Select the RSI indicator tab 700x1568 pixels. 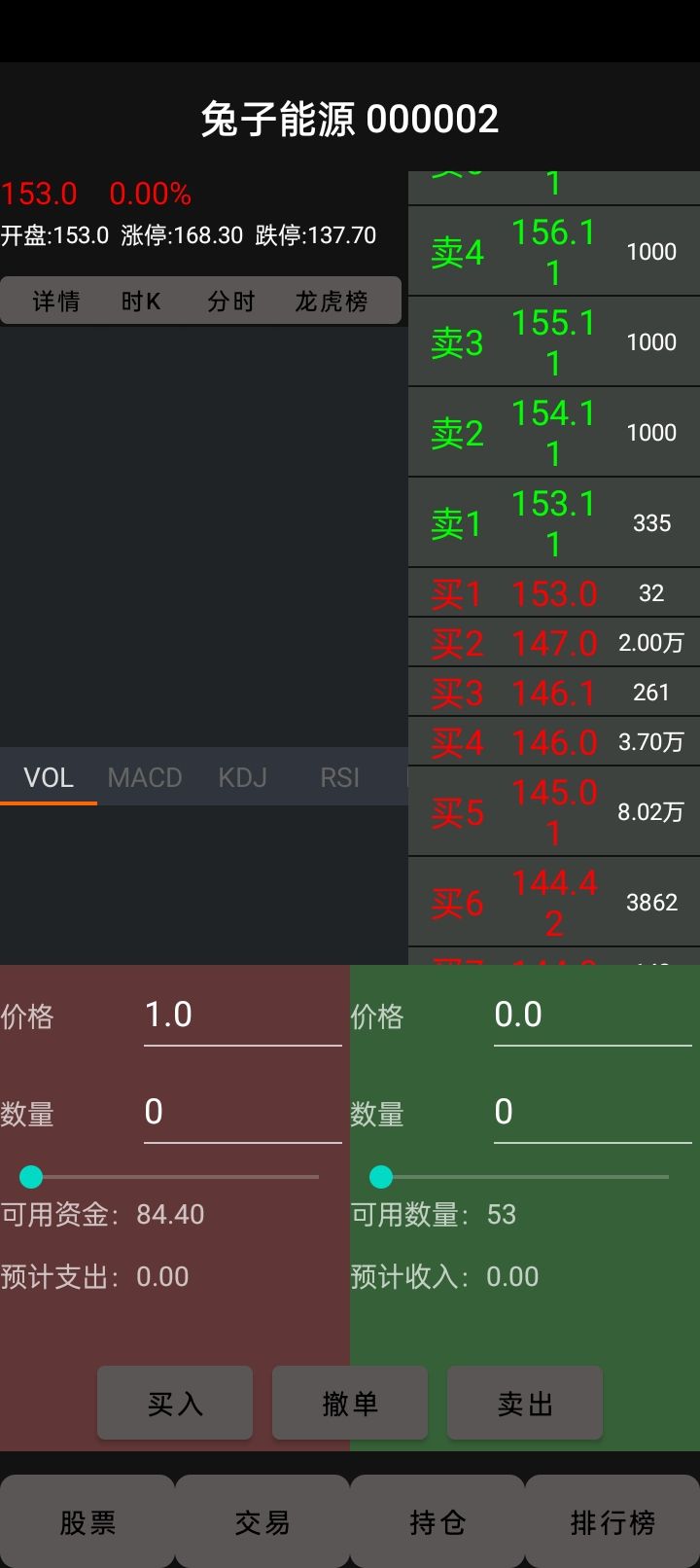[x=339, y=777]
